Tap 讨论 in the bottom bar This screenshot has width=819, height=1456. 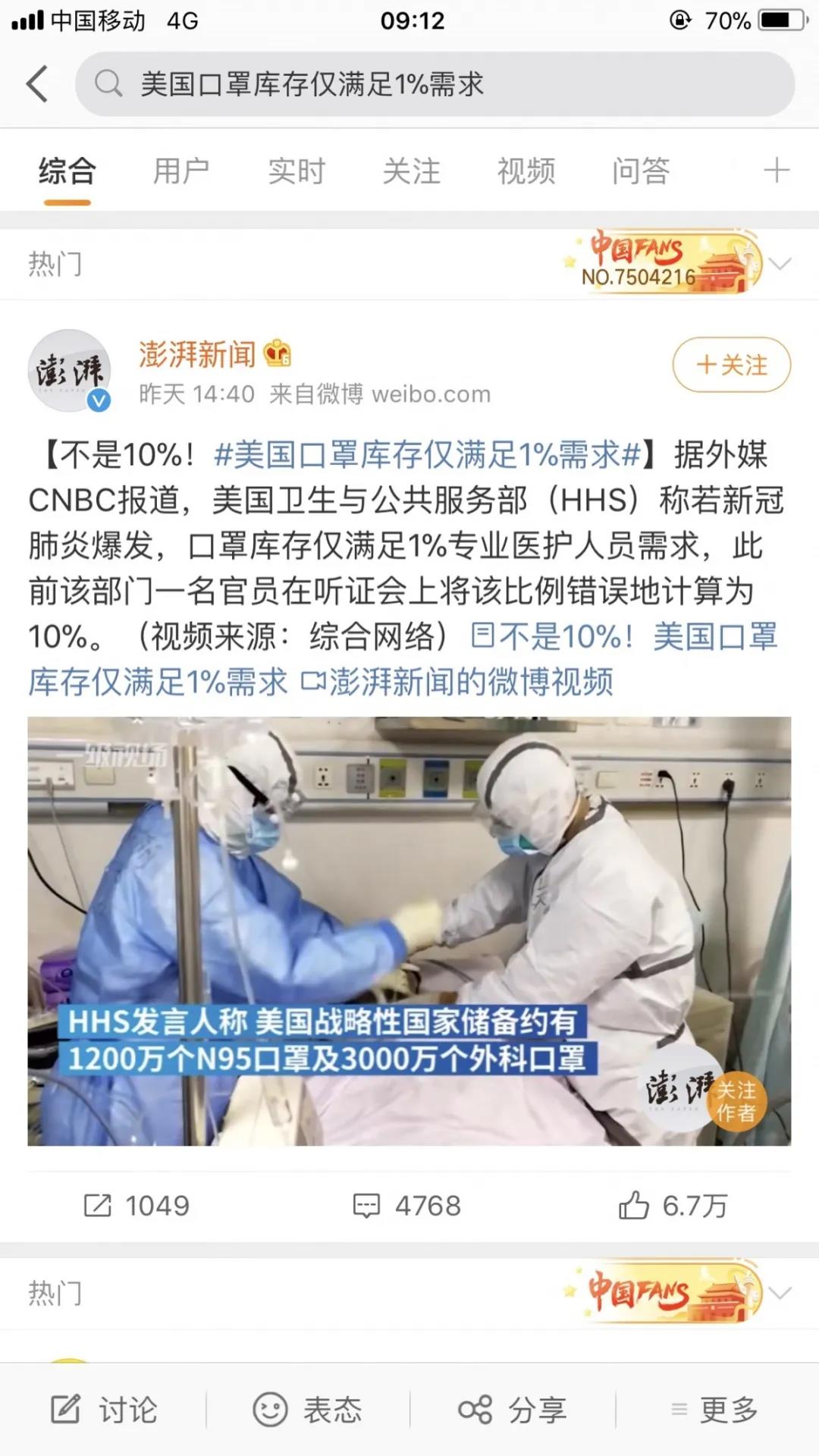[104, 1410]
